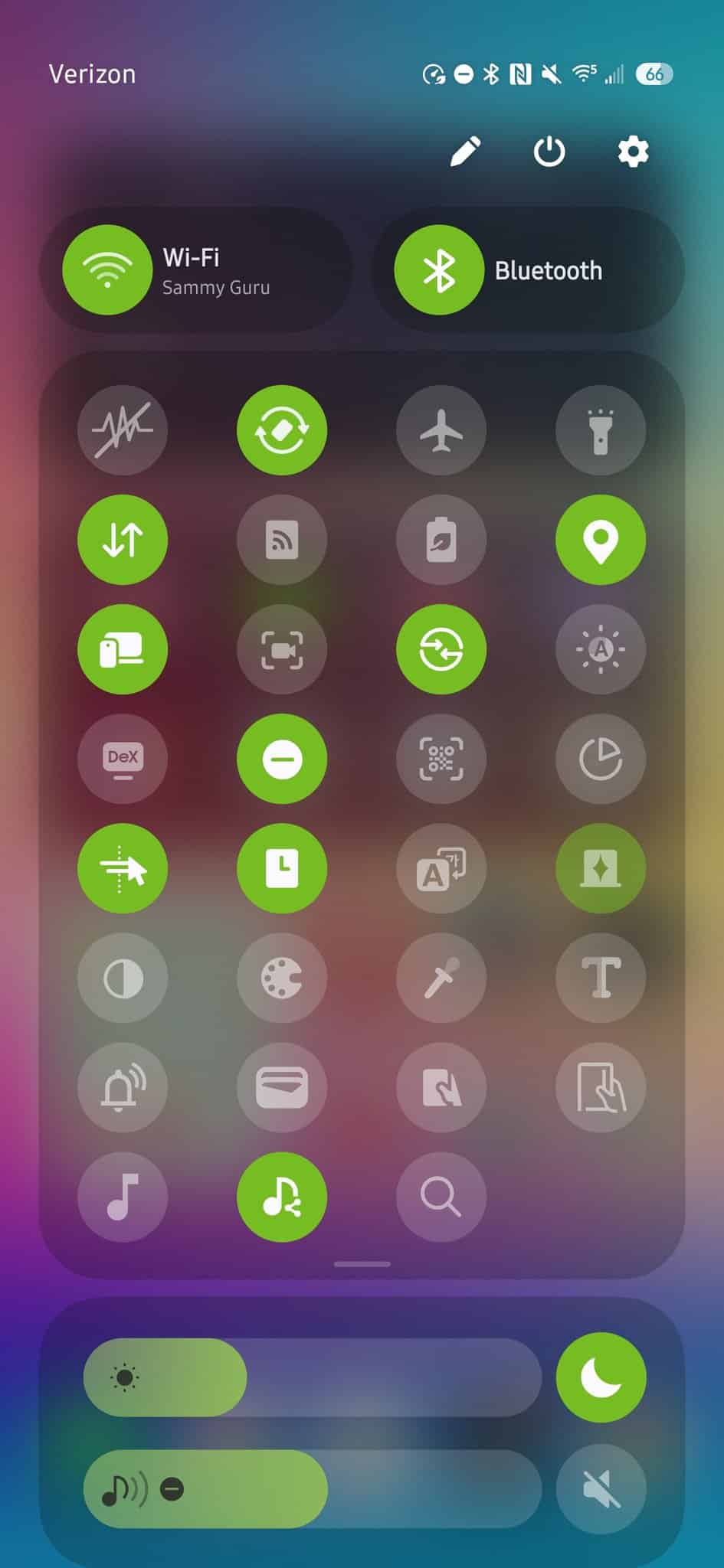
Task: Toggle the dark mode moon button
Action: tap(601, 1377)
